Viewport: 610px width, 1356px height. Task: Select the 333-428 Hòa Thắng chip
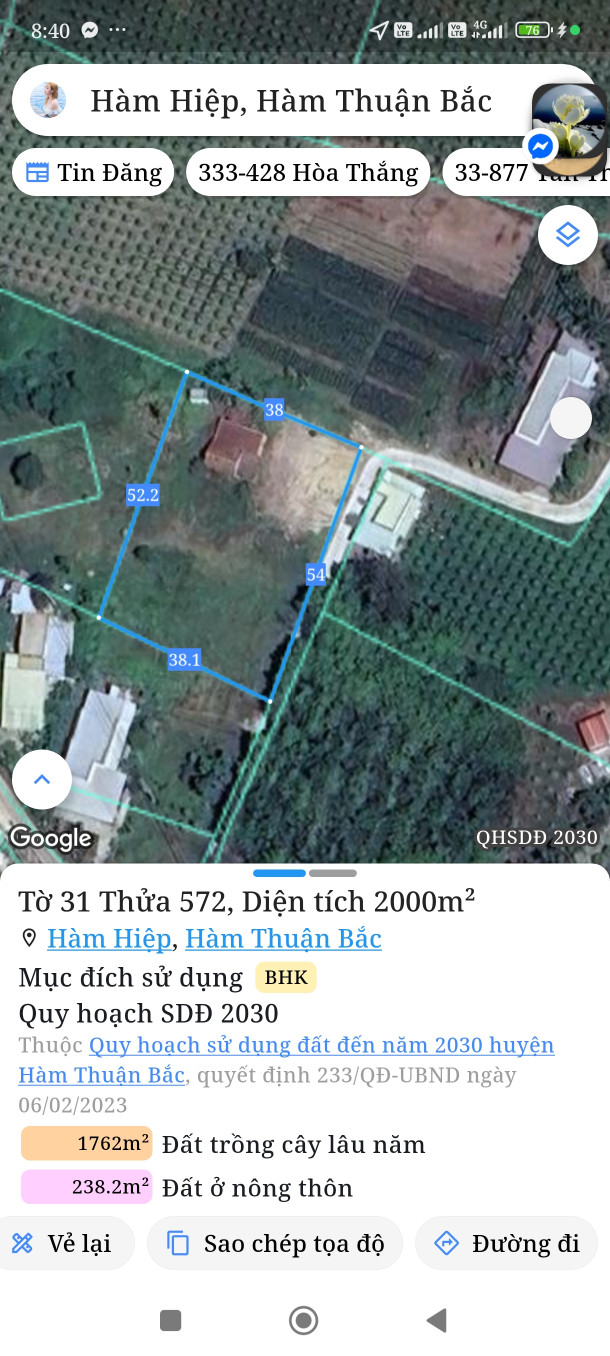coord(308,172)
